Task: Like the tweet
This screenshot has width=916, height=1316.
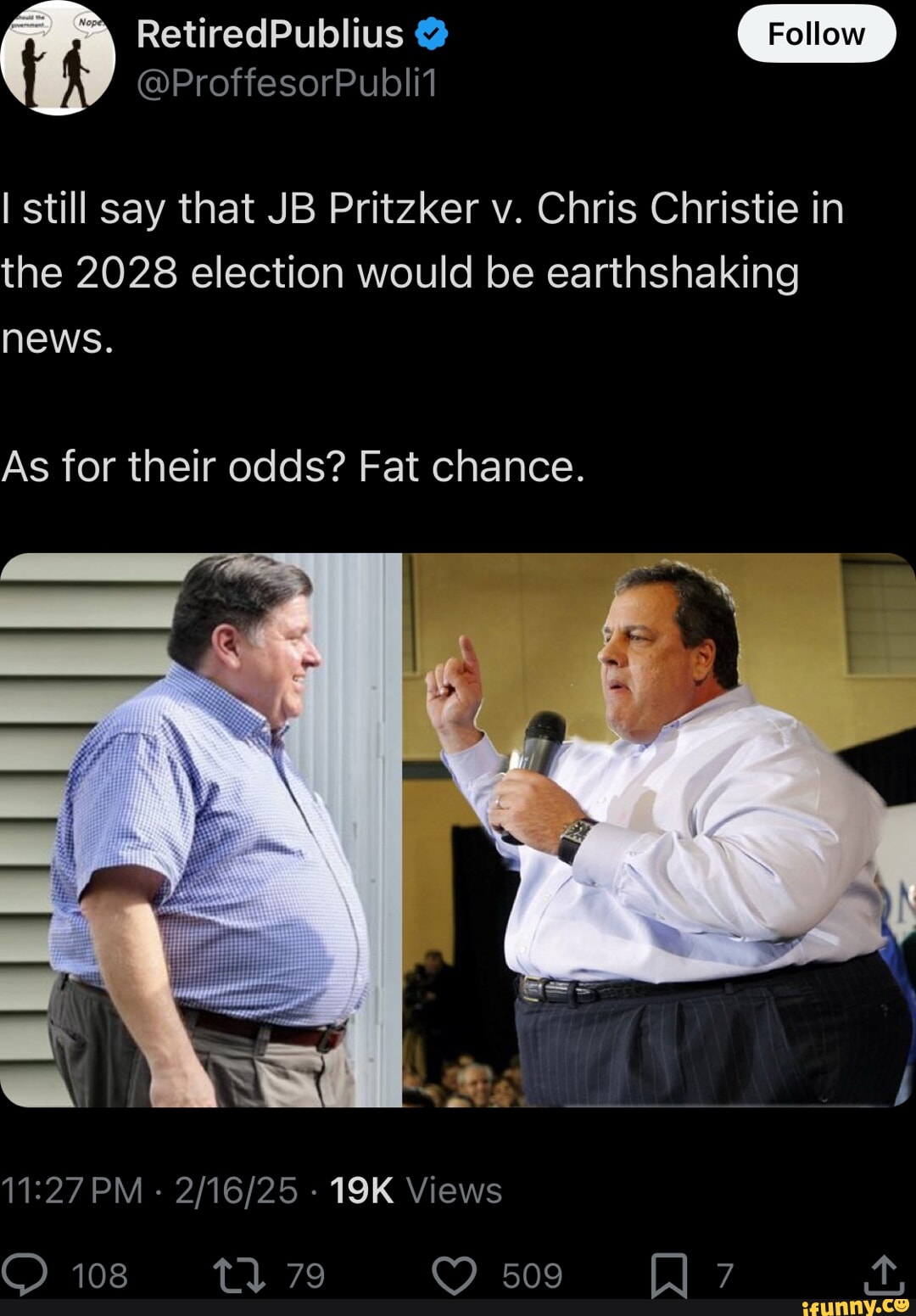Action: point(455,1274)
